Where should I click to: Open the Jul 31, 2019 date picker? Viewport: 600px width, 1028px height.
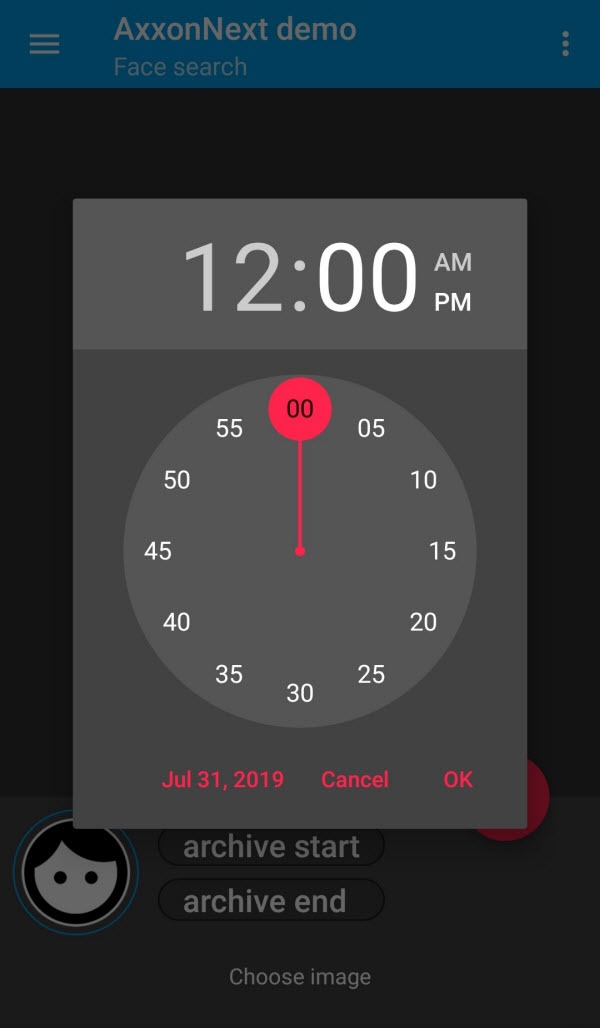click(x=223, y=780)
